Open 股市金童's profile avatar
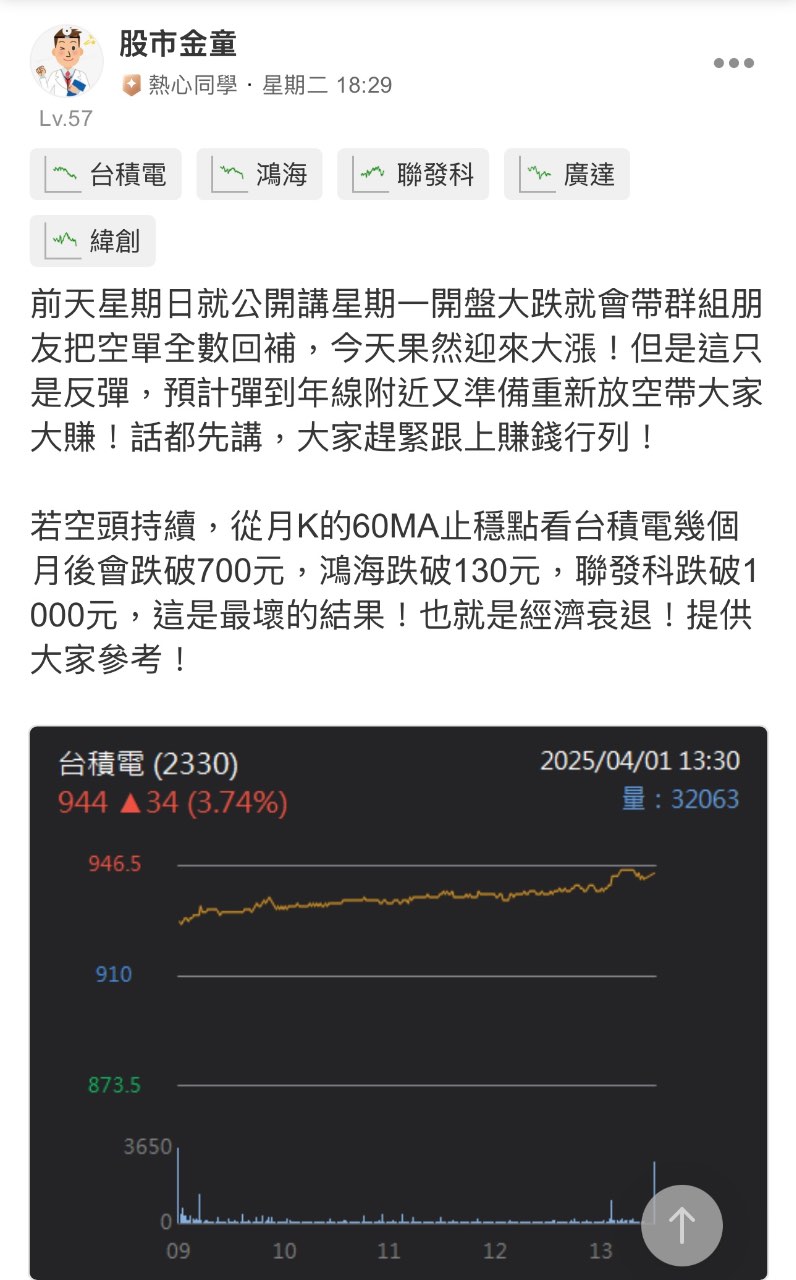 66,63
